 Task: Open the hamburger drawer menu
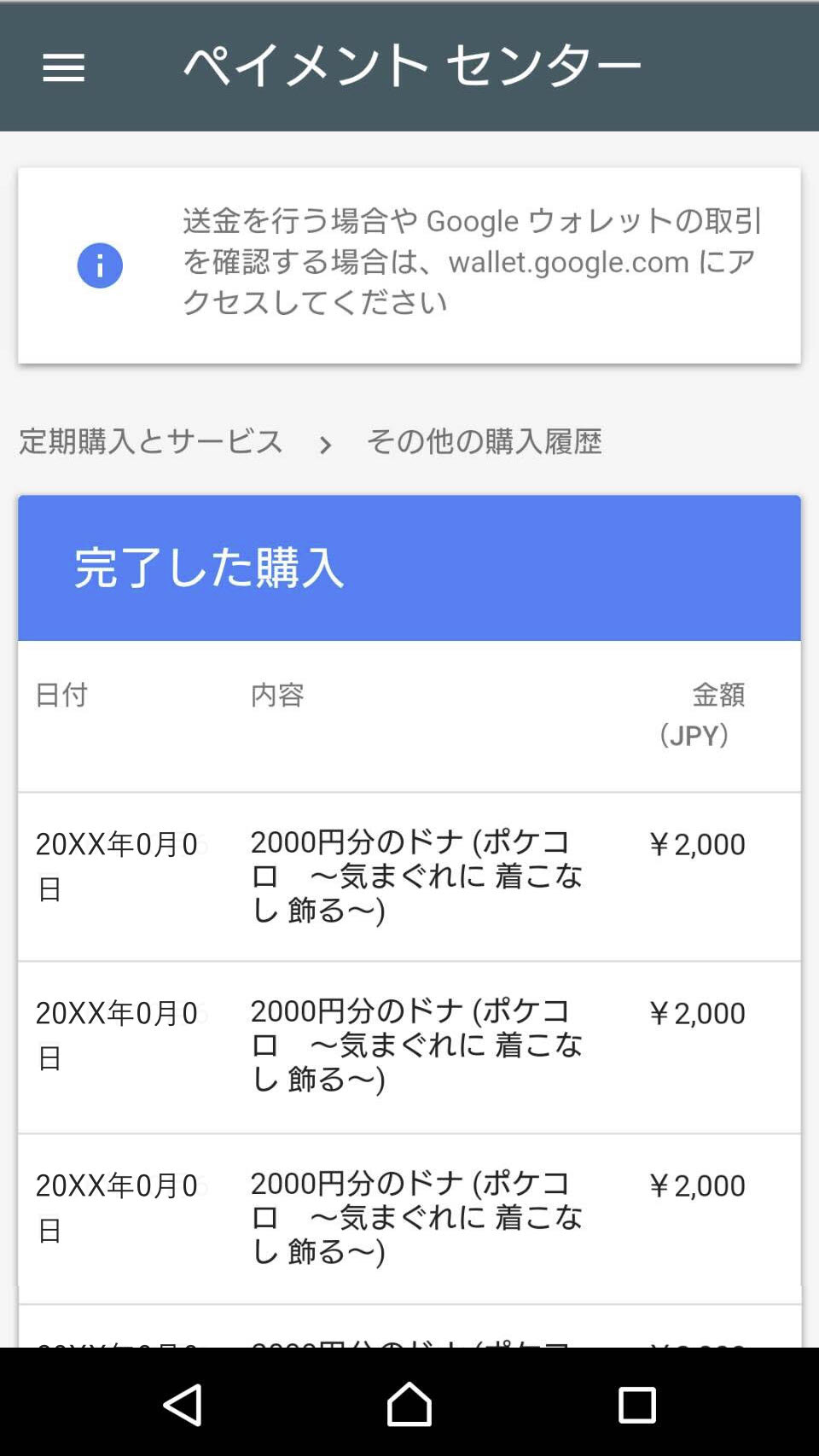[x=64, y=67]
